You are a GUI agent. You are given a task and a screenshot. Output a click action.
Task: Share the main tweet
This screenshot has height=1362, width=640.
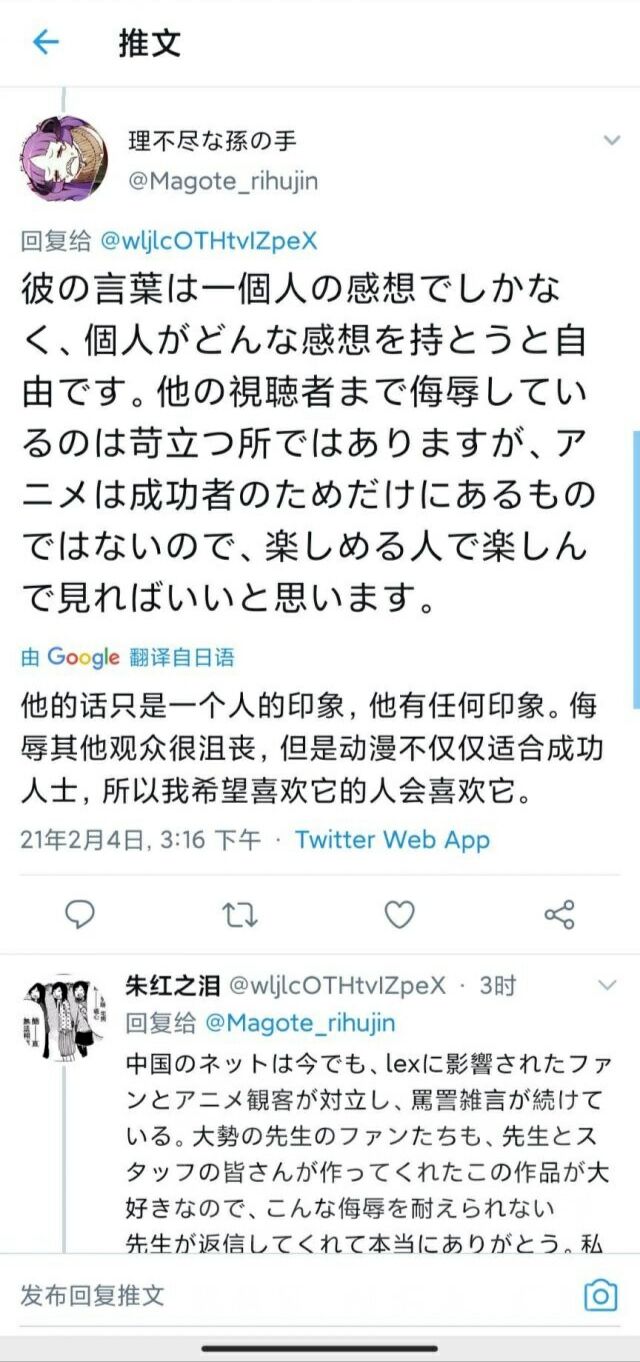point(559,914)
